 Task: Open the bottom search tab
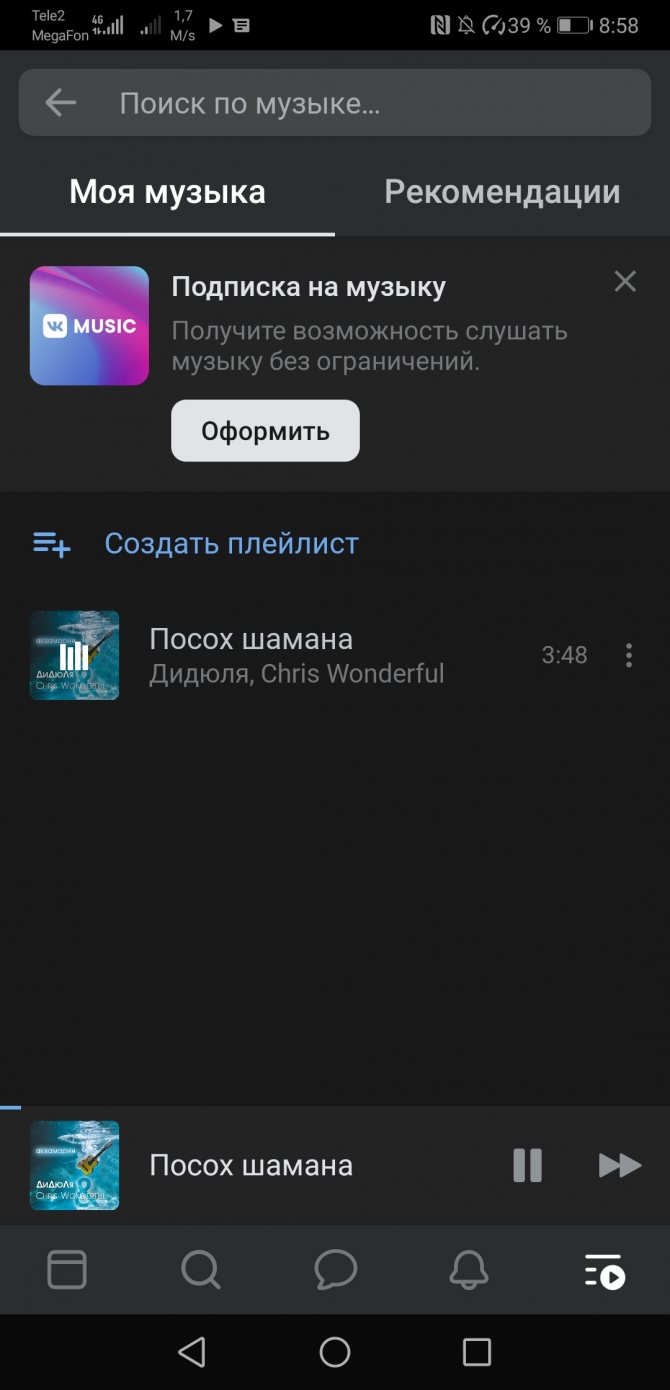pyautogui.click(x=201, y=1270)
